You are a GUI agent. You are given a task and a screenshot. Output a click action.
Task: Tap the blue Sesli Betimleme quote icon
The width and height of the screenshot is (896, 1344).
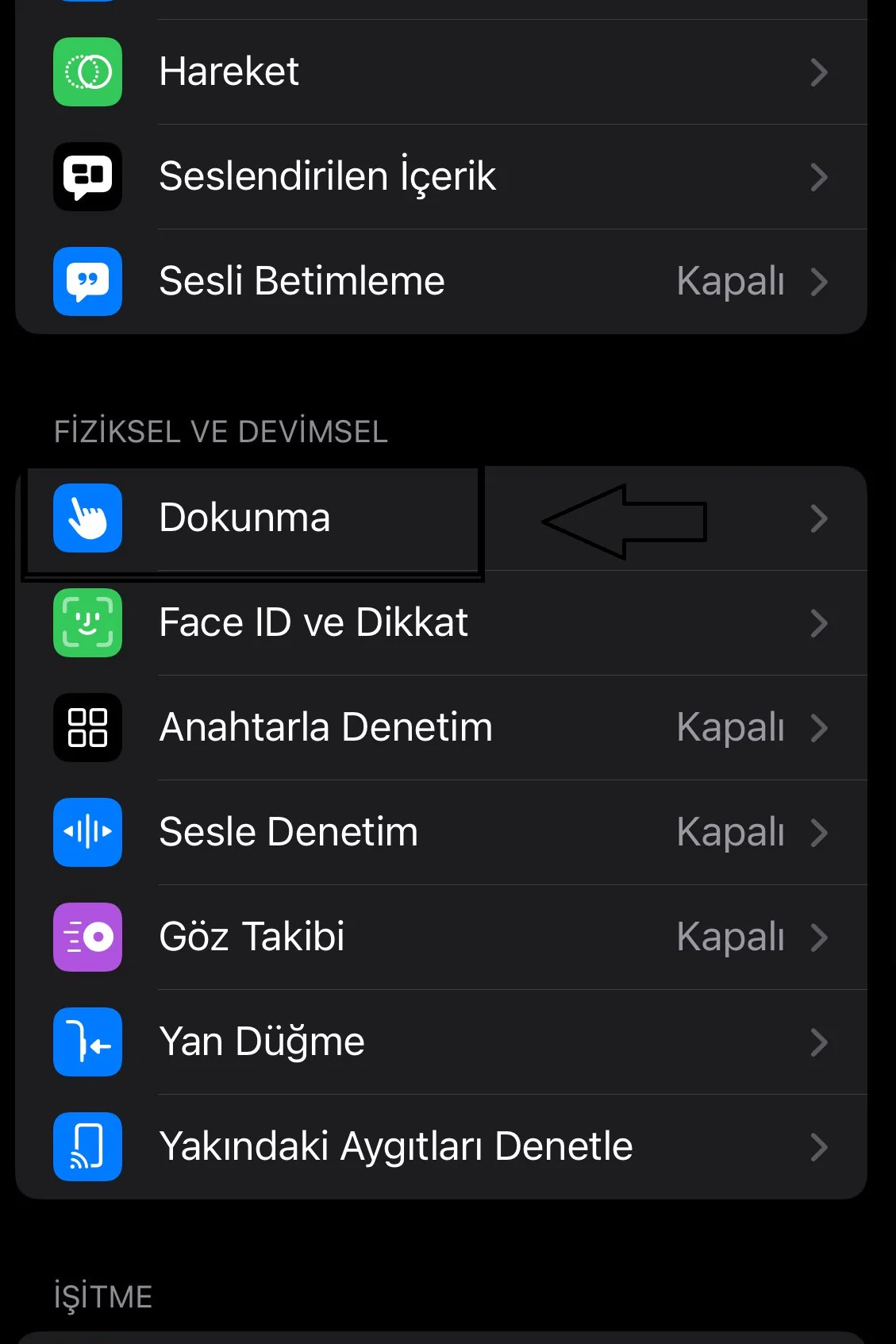87,282
